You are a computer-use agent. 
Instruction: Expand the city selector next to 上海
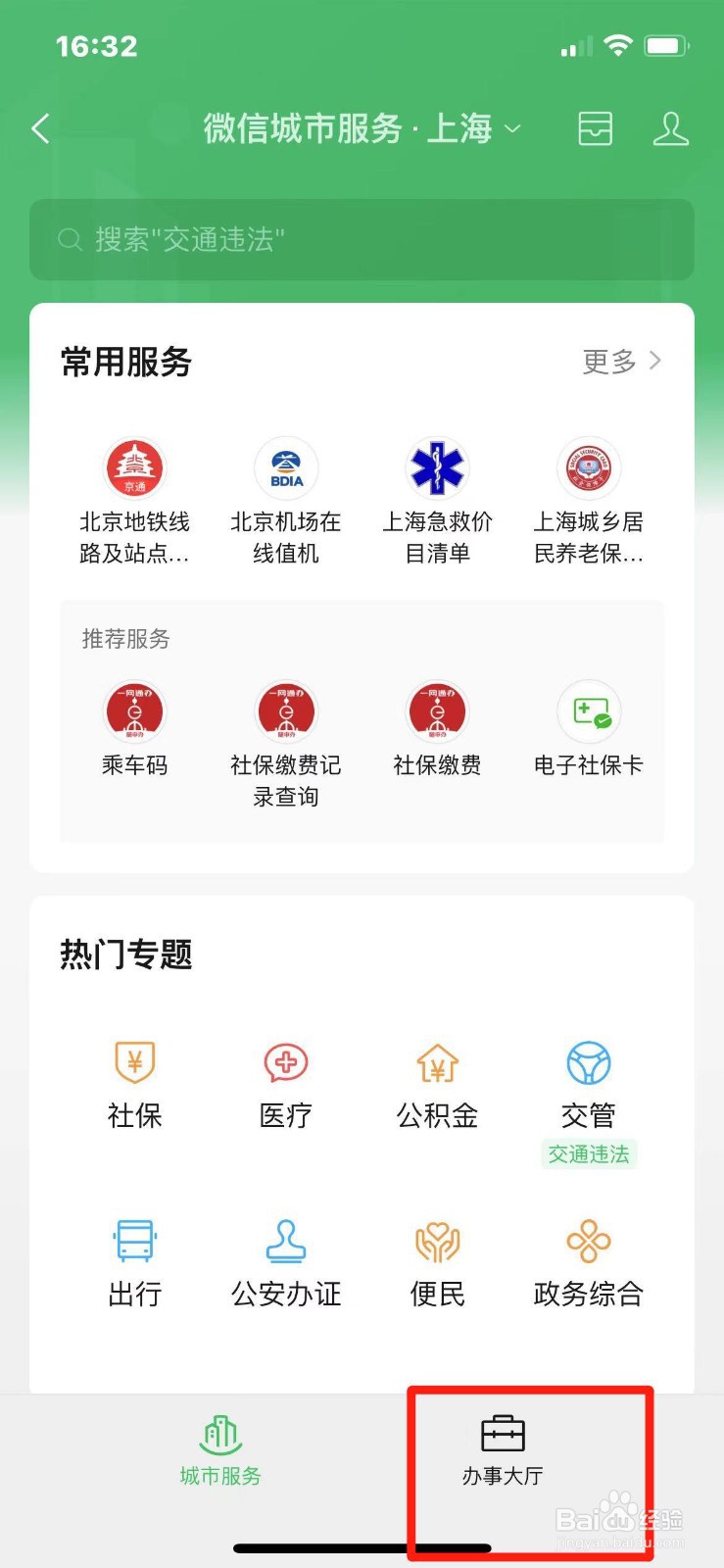[x=510, y=128]
